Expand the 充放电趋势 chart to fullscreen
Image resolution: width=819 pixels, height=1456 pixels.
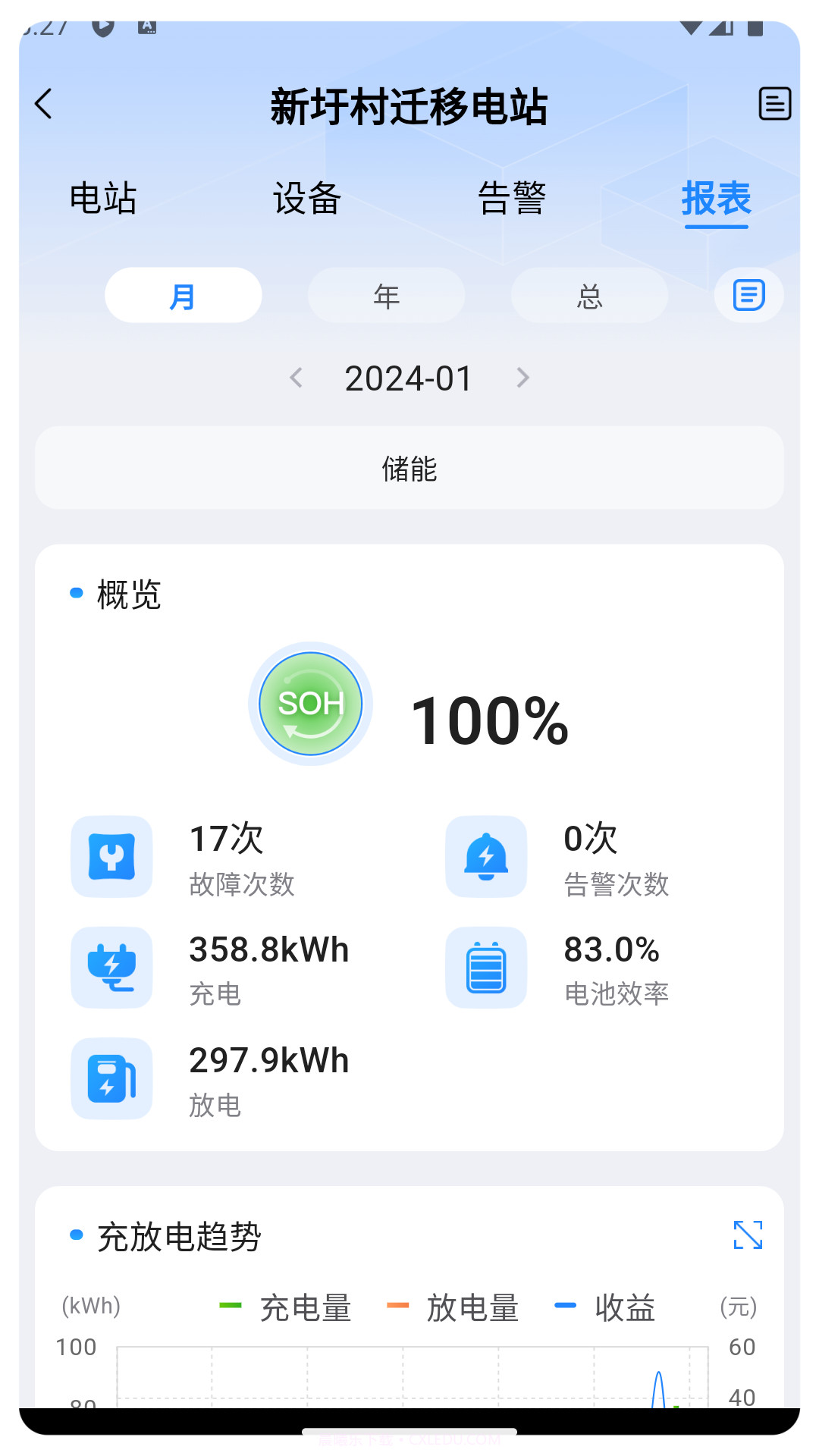[x=748, y=1235]
